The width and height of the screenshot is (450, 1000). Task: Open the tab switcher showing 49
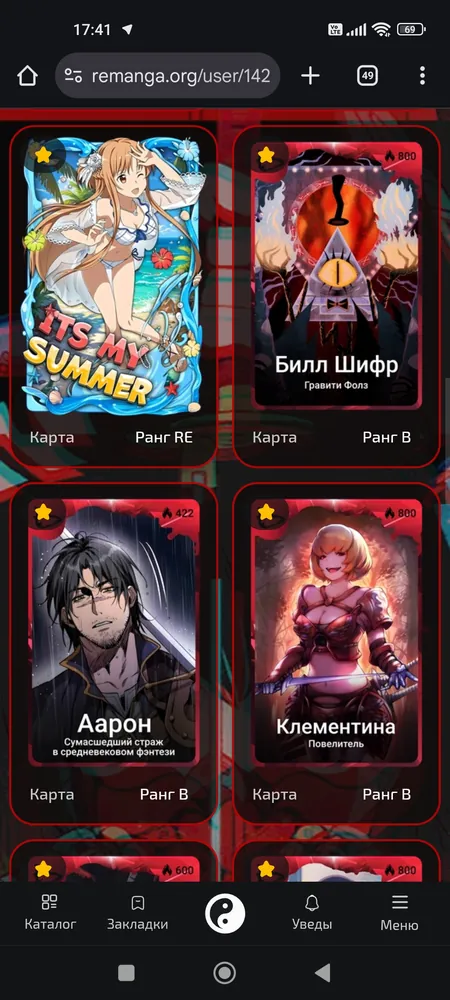367,76
